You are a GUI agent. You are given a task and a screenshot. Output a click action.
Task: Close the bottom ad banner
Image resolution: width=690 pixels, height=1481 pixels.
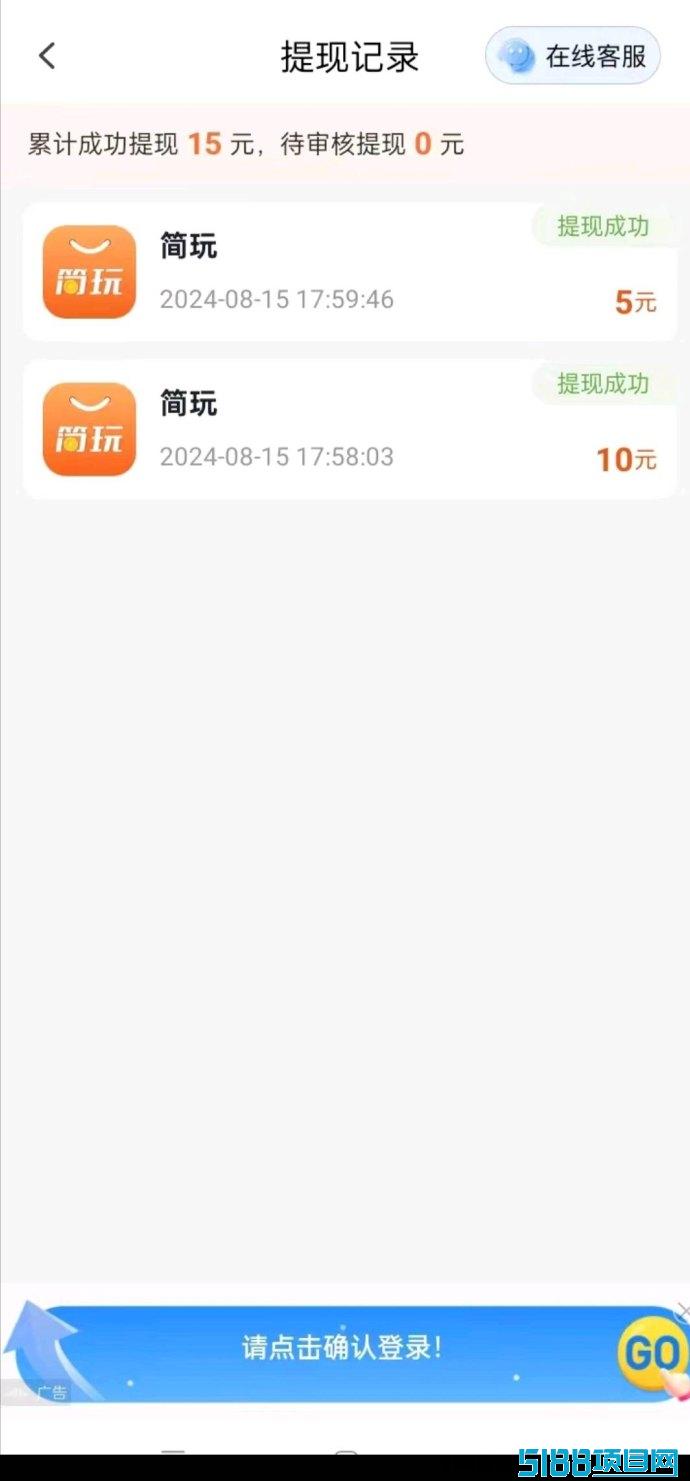(x=682, y=1310)
